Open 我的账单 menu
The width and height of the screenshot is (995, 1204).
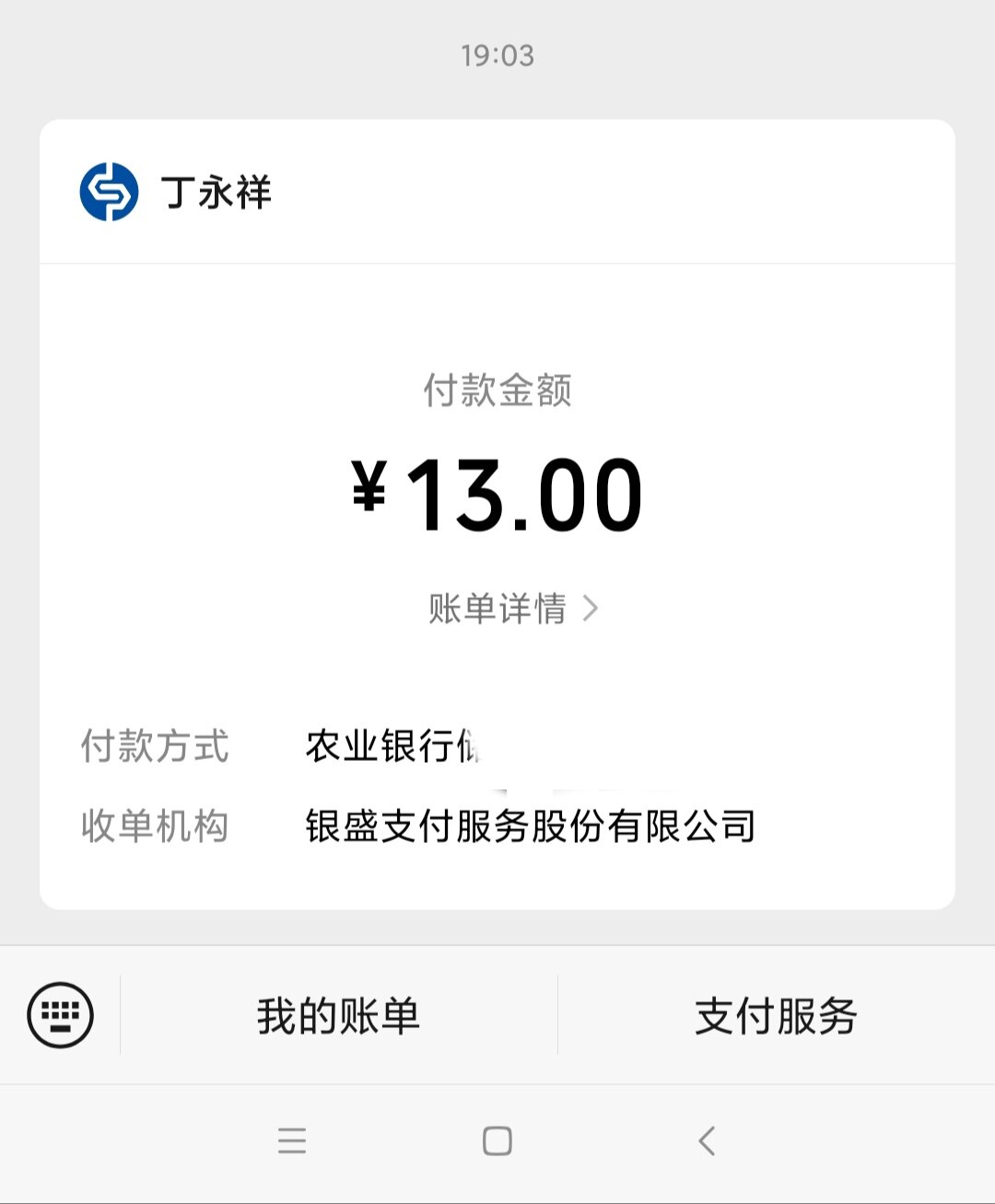tap(338, 1016)
